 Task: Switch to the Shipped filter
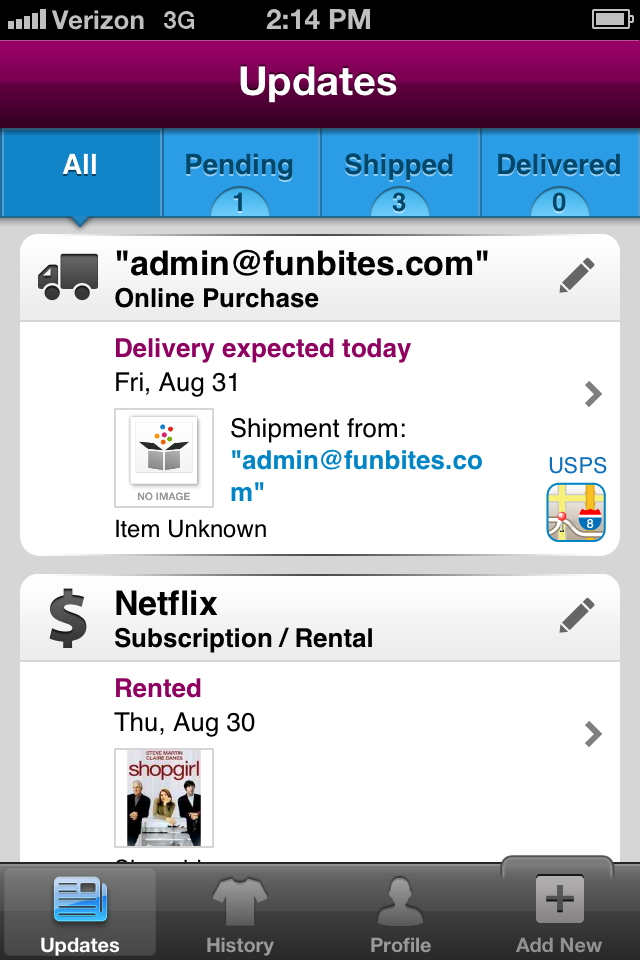[x=399, y=172]
